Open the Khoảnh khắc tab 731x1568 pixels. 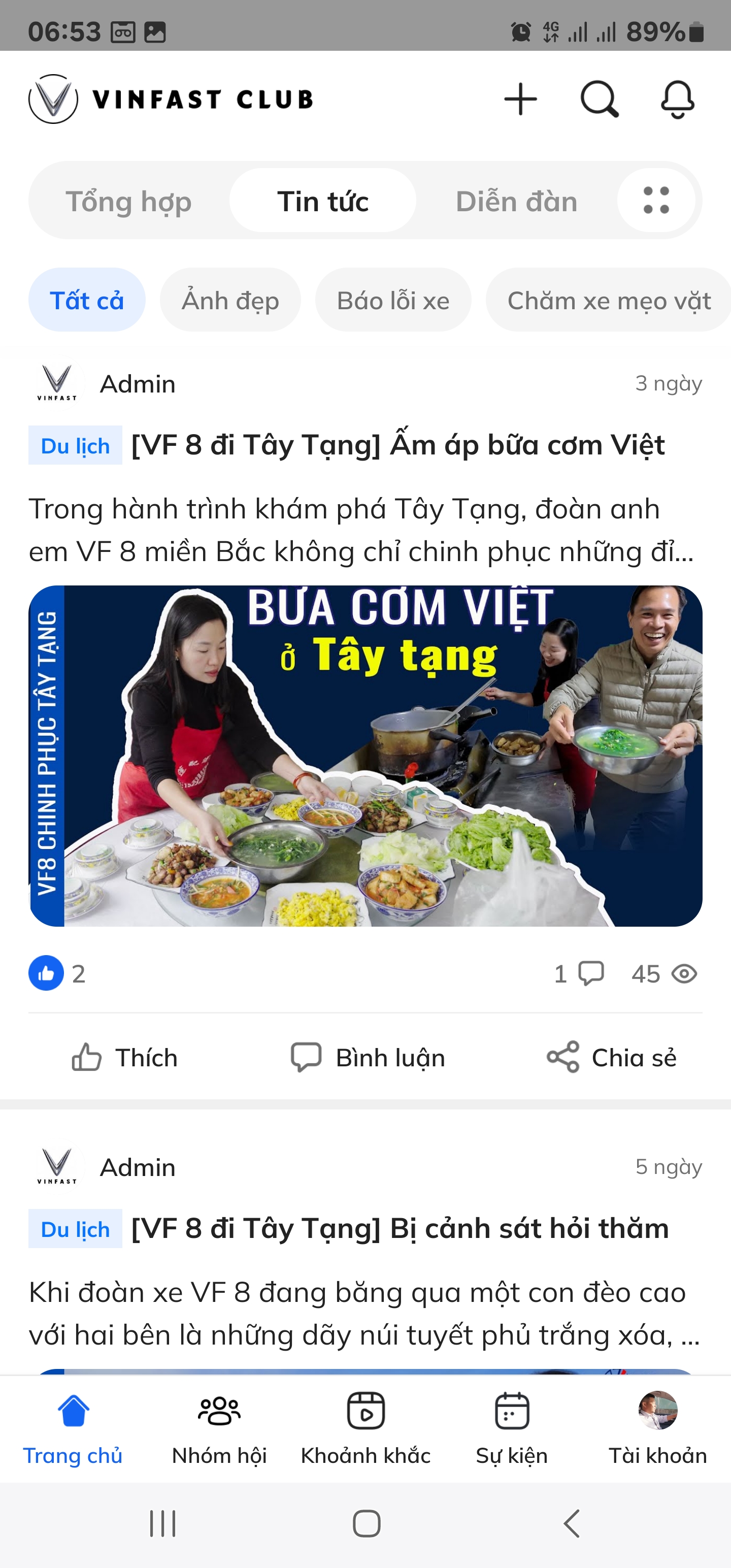(365, 1428)
